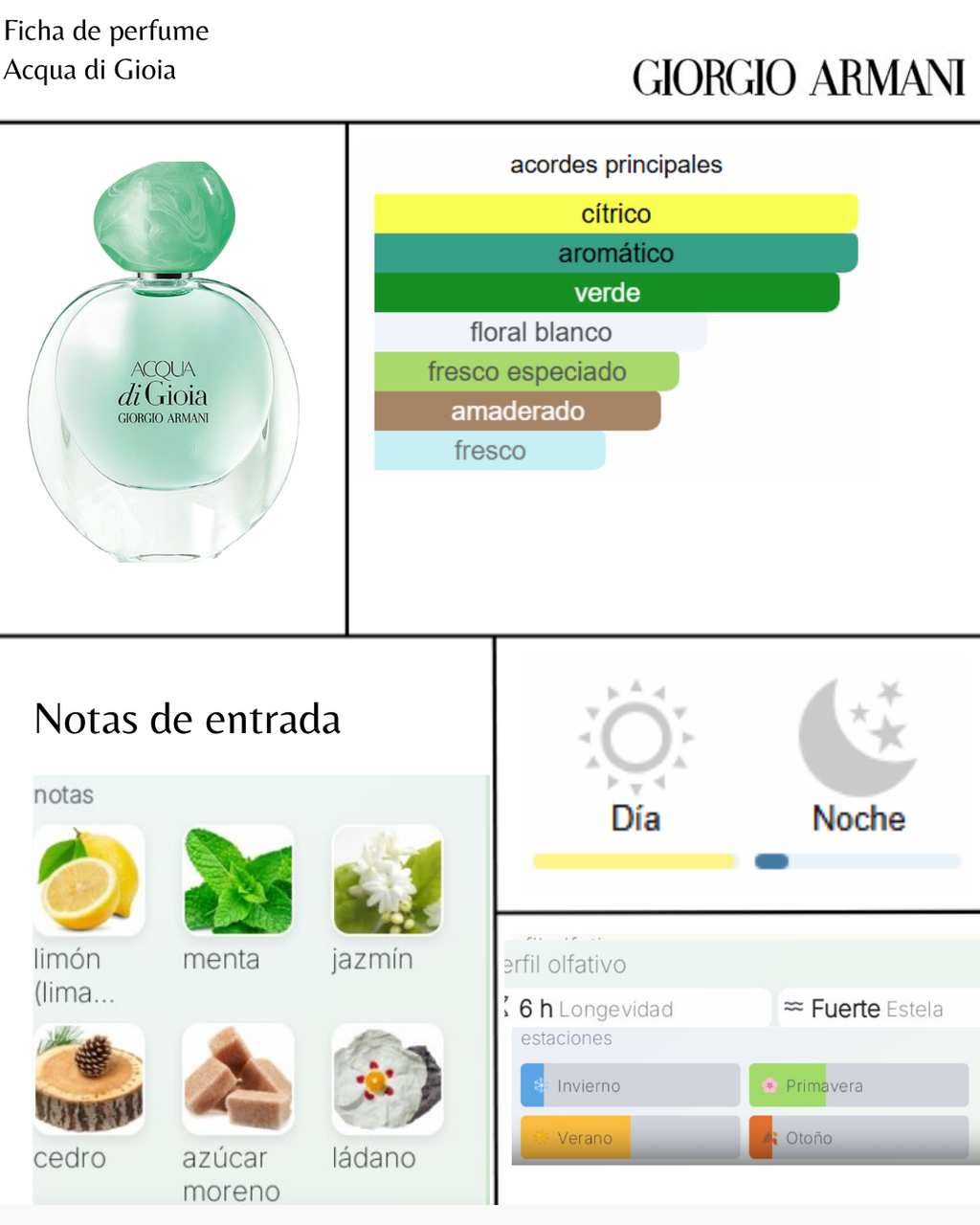This screenshot has width=980, height=1225.
Task: Toggle the Primavera season bar
Action: 858,1085
